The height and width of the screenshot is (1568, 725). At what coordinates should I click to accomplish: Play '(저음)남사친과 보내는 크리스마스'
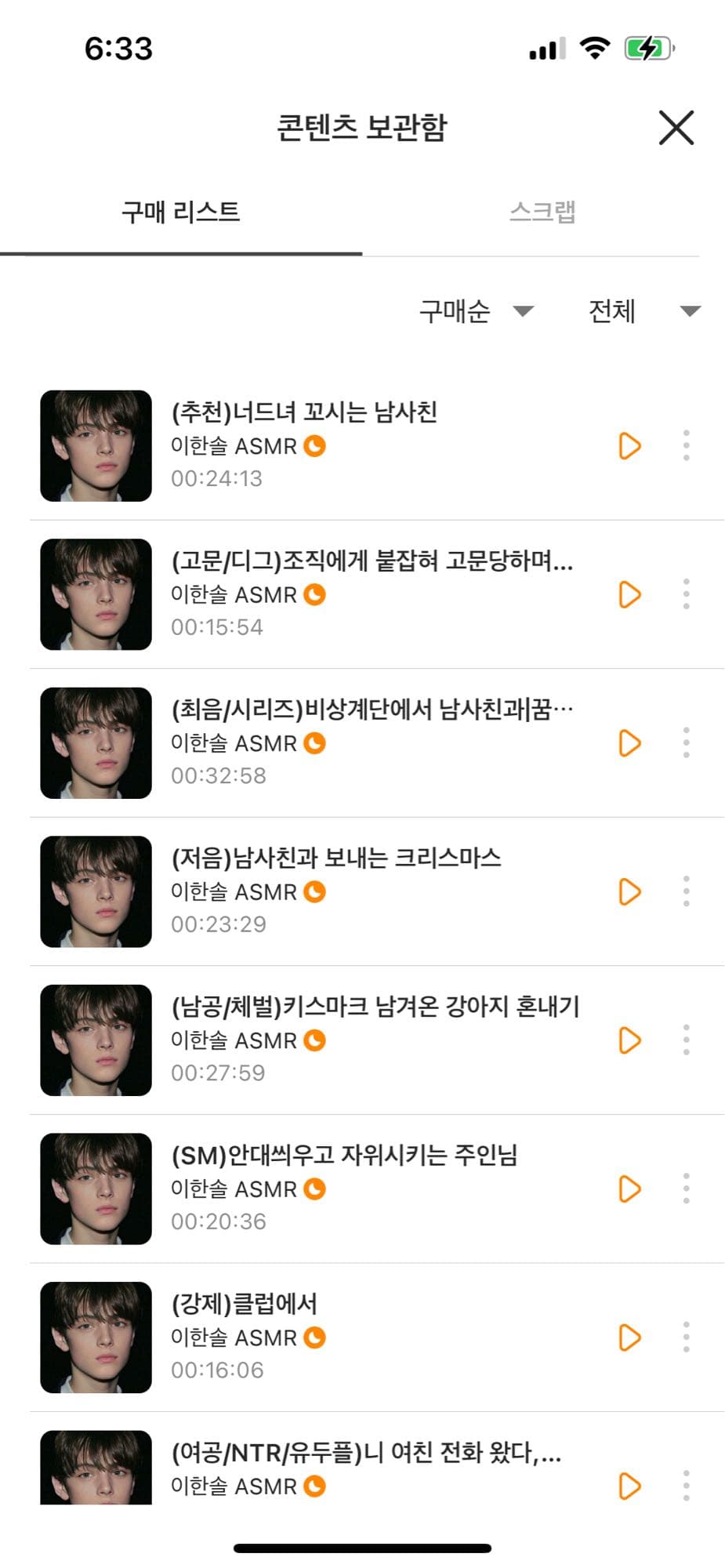point(629,891)
